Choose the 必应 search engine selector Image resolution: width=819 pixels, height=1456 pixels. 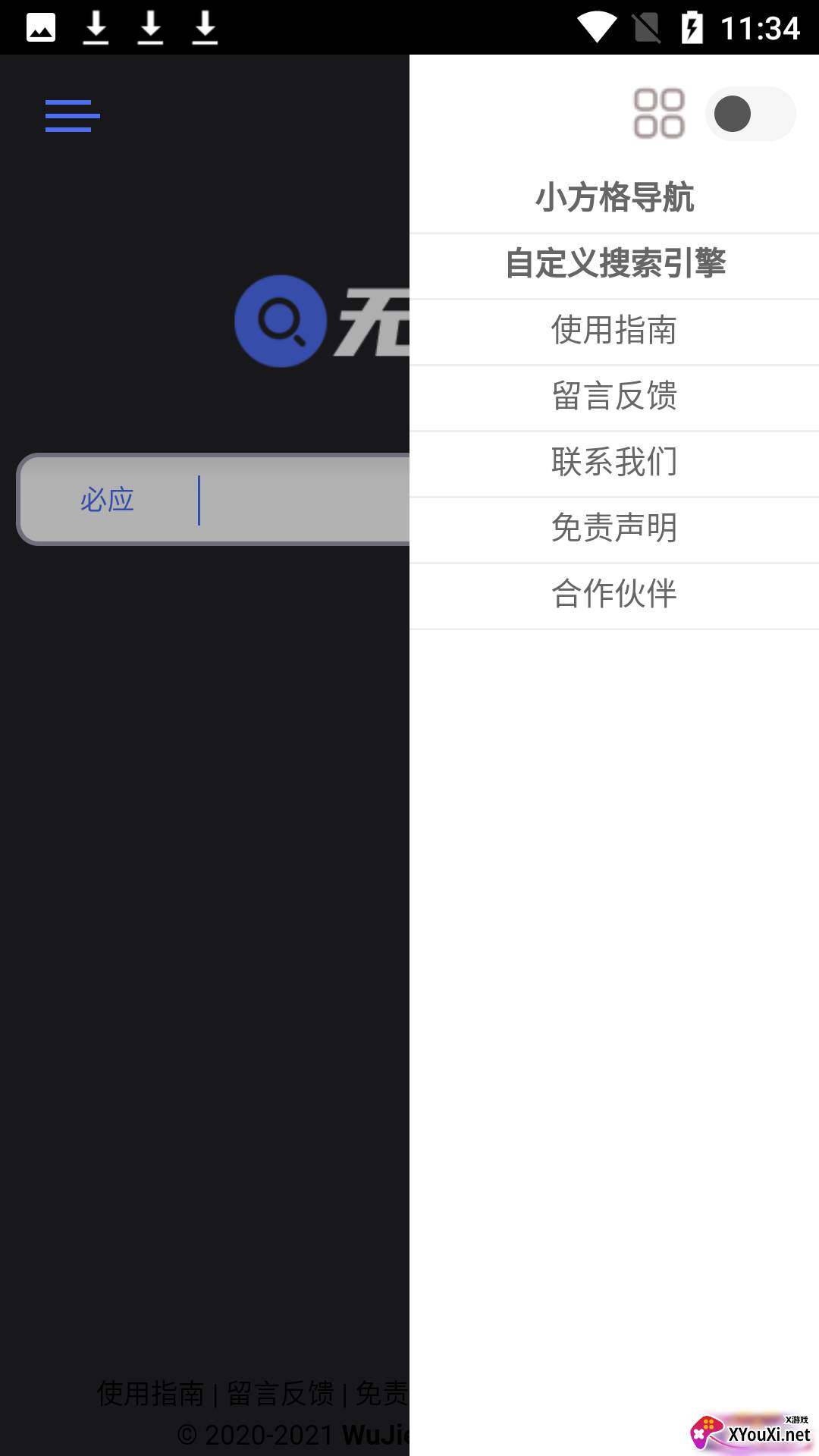point(107,500)
